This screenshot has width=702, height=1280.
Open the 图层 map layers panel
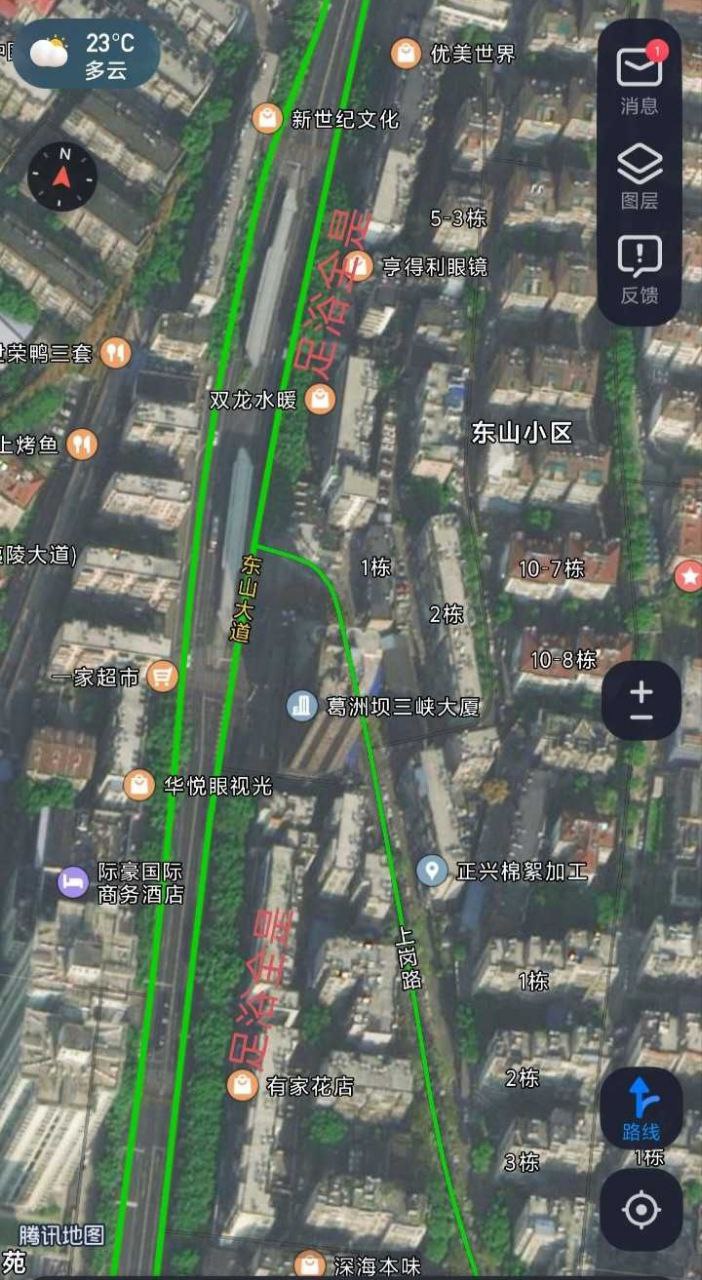tap(640, 175)
